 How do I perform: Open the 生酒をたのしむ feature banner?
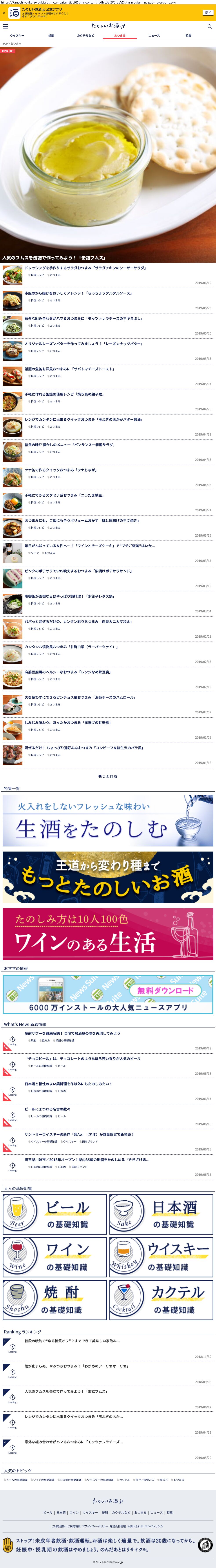pos(108,821)
